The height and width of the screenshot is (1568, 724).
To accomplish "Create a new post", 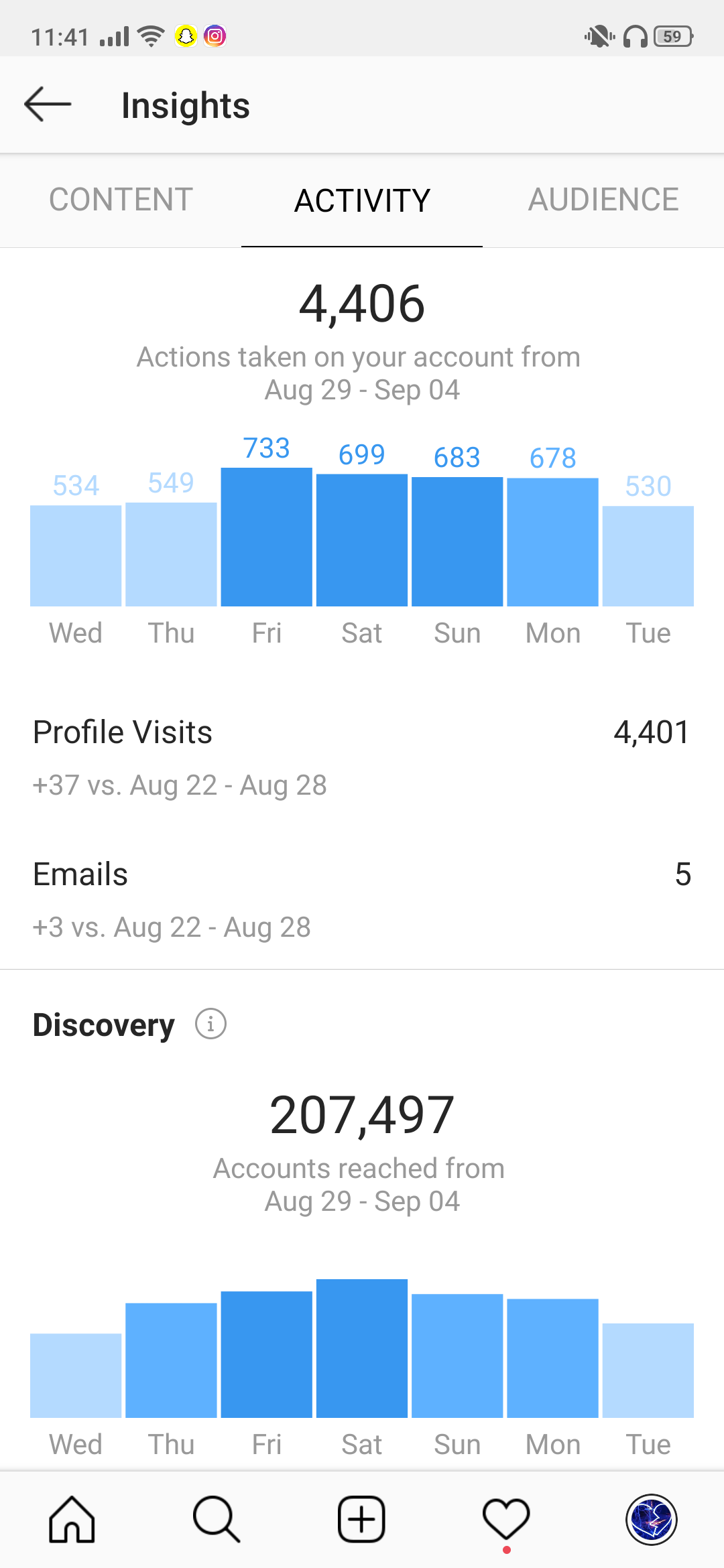I will coord(361,1519).
